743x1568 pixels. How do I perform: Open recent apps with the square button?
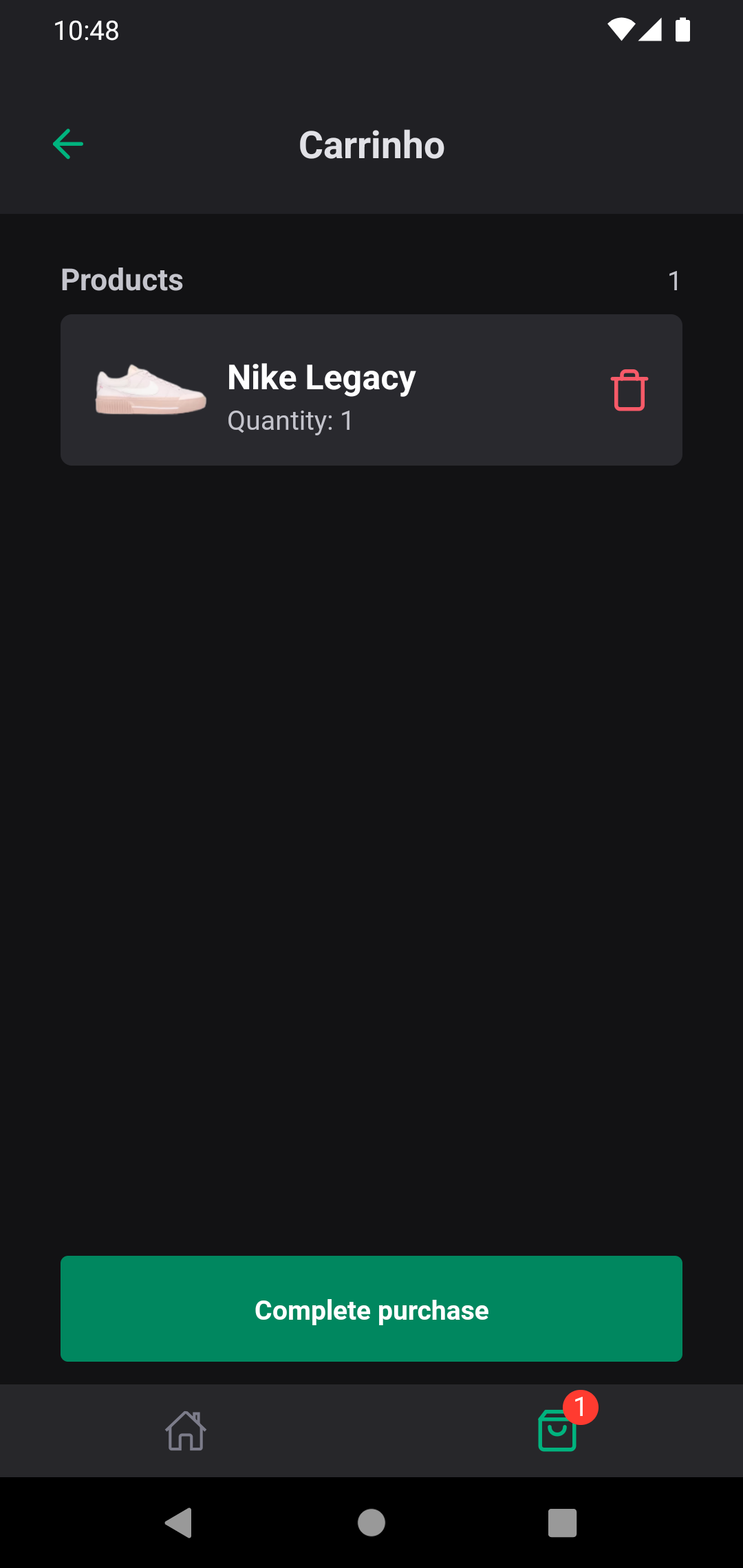coord(562,1523)
